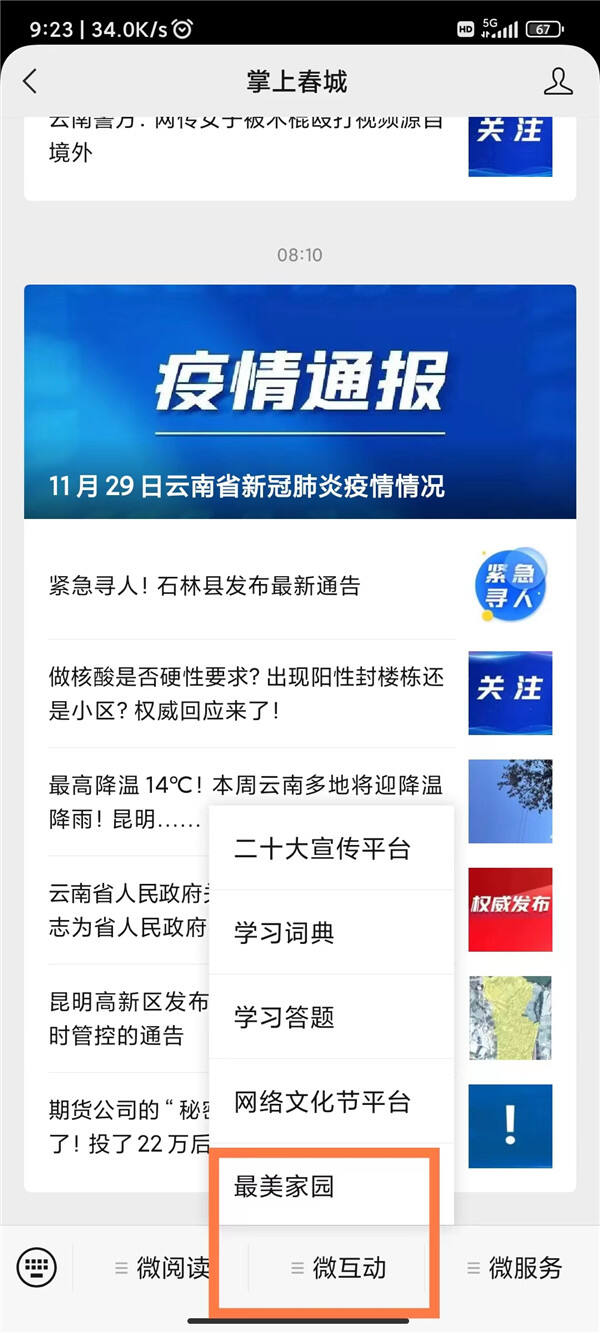
Task: Collapse the 微互动 menu
Action: 338,1269
